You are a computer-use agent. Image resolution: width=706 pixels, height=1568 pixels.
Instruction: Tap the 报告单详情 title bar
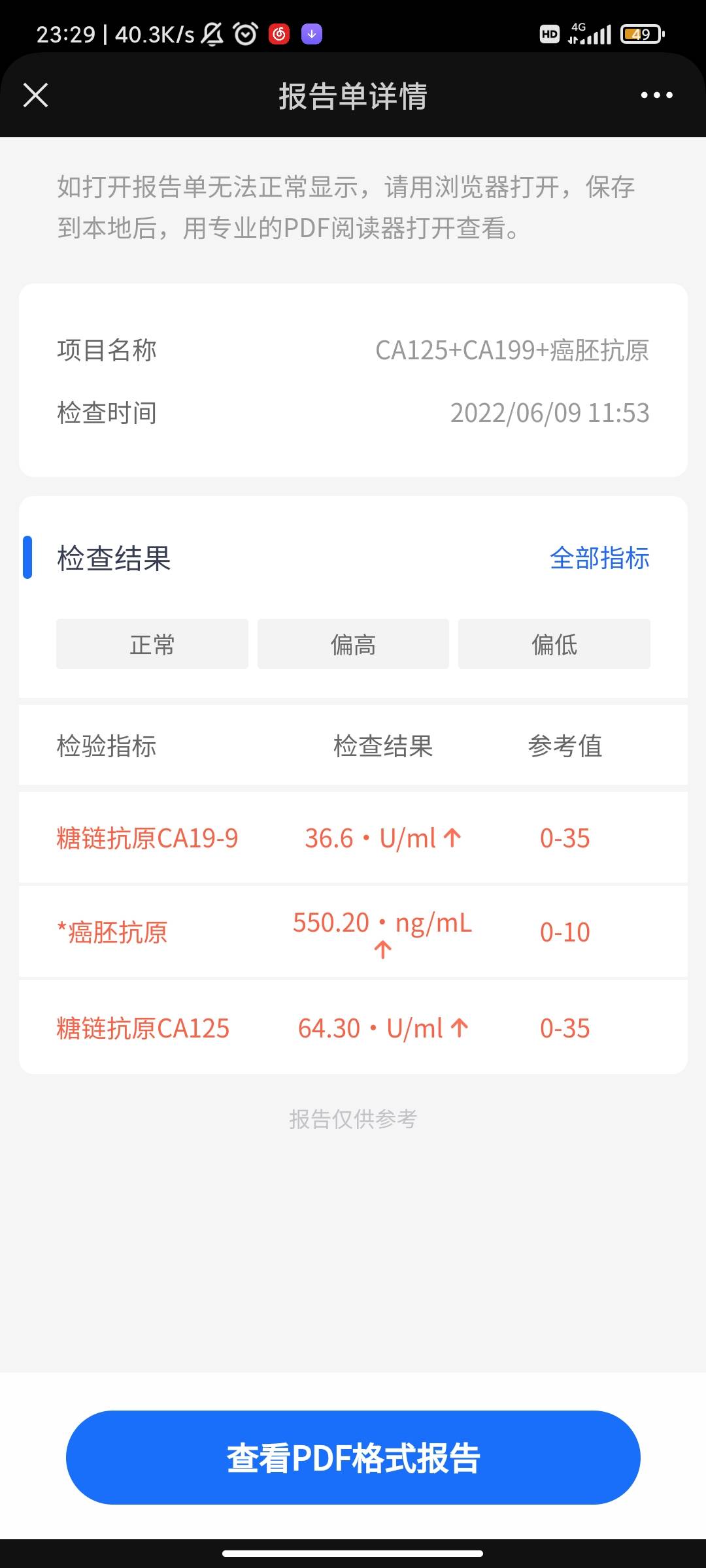[x=353, y=95]
